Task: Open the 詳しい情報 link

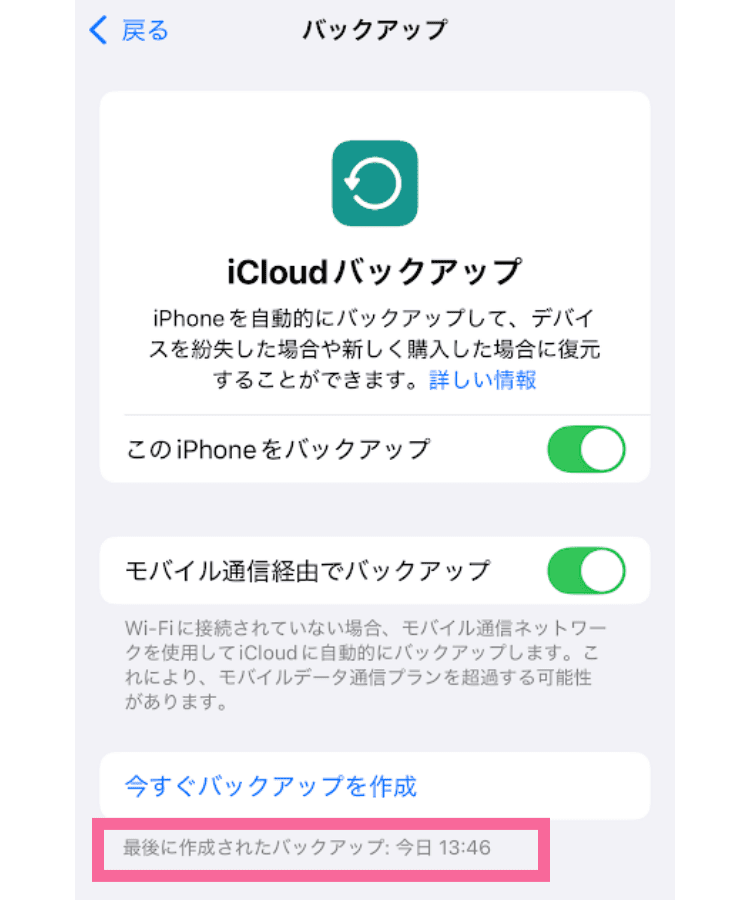Action: [x=483, y=379]
